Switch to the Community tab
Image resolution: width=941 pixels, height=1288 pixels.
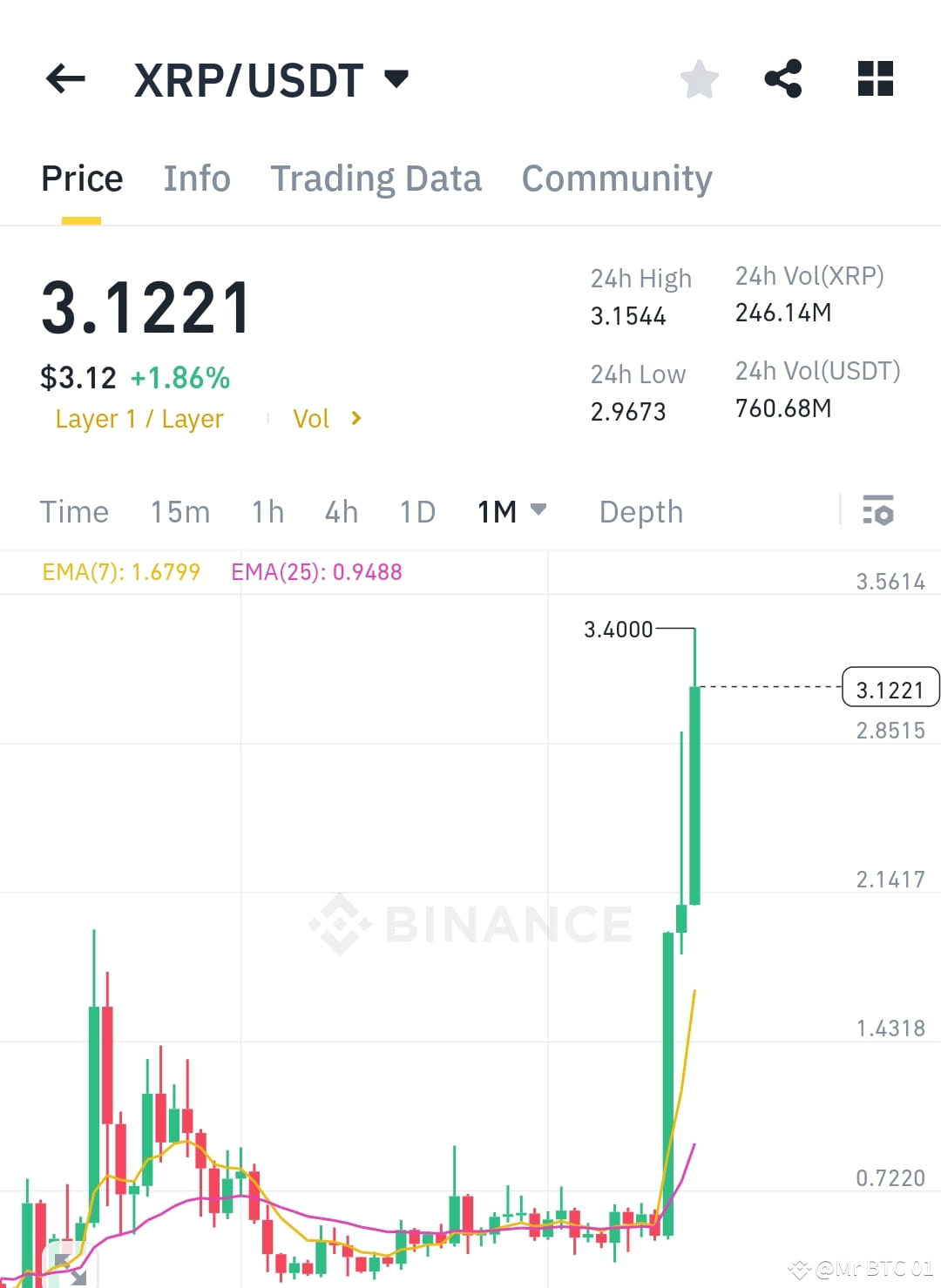pos(616,178)
